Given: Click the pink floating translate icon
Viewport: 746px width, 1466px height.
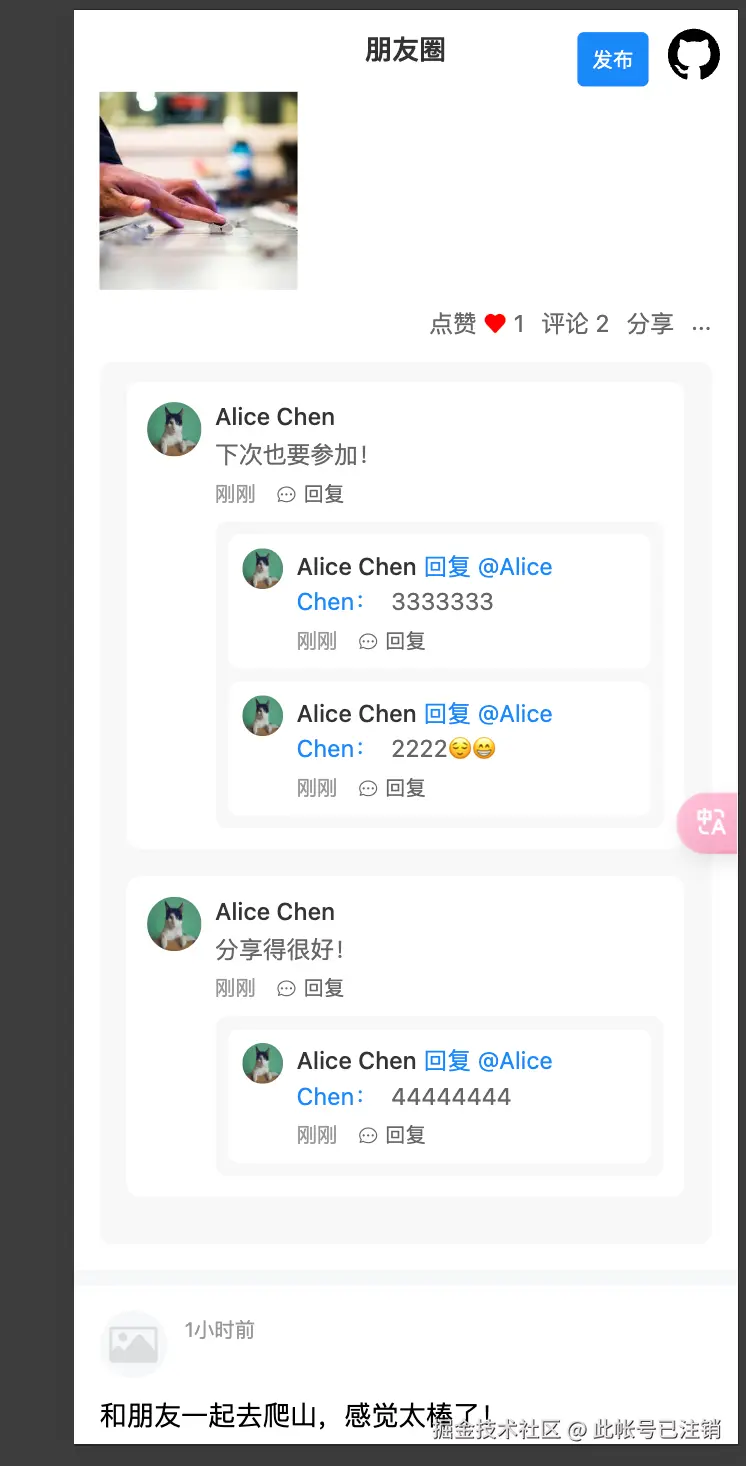Looking at the screenshot, I should pos(710,824).
